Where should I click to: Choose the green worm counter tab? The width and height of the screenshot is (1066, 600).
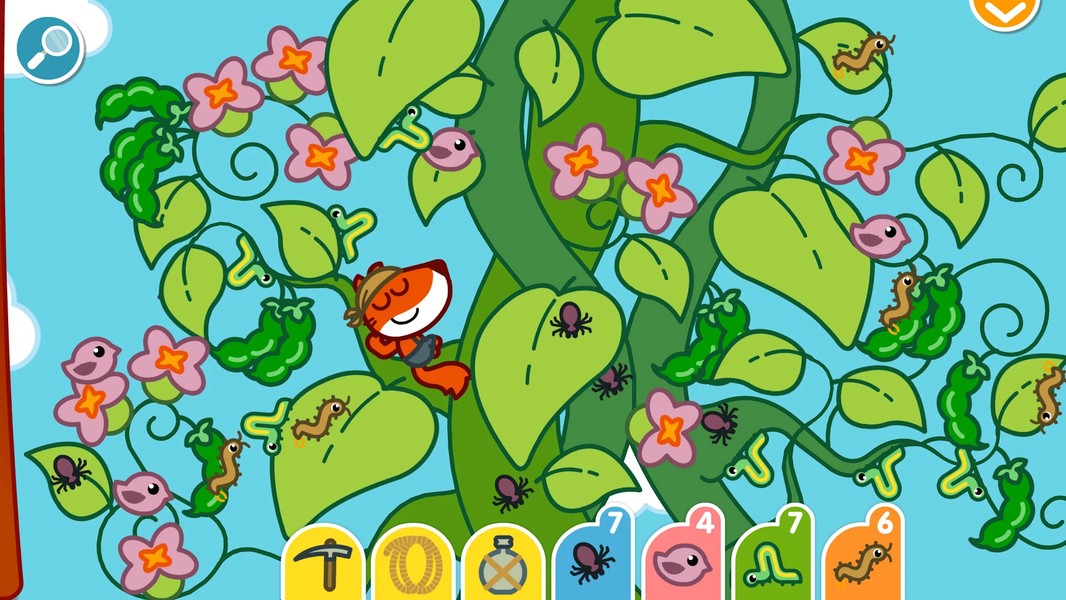(772, 562)
